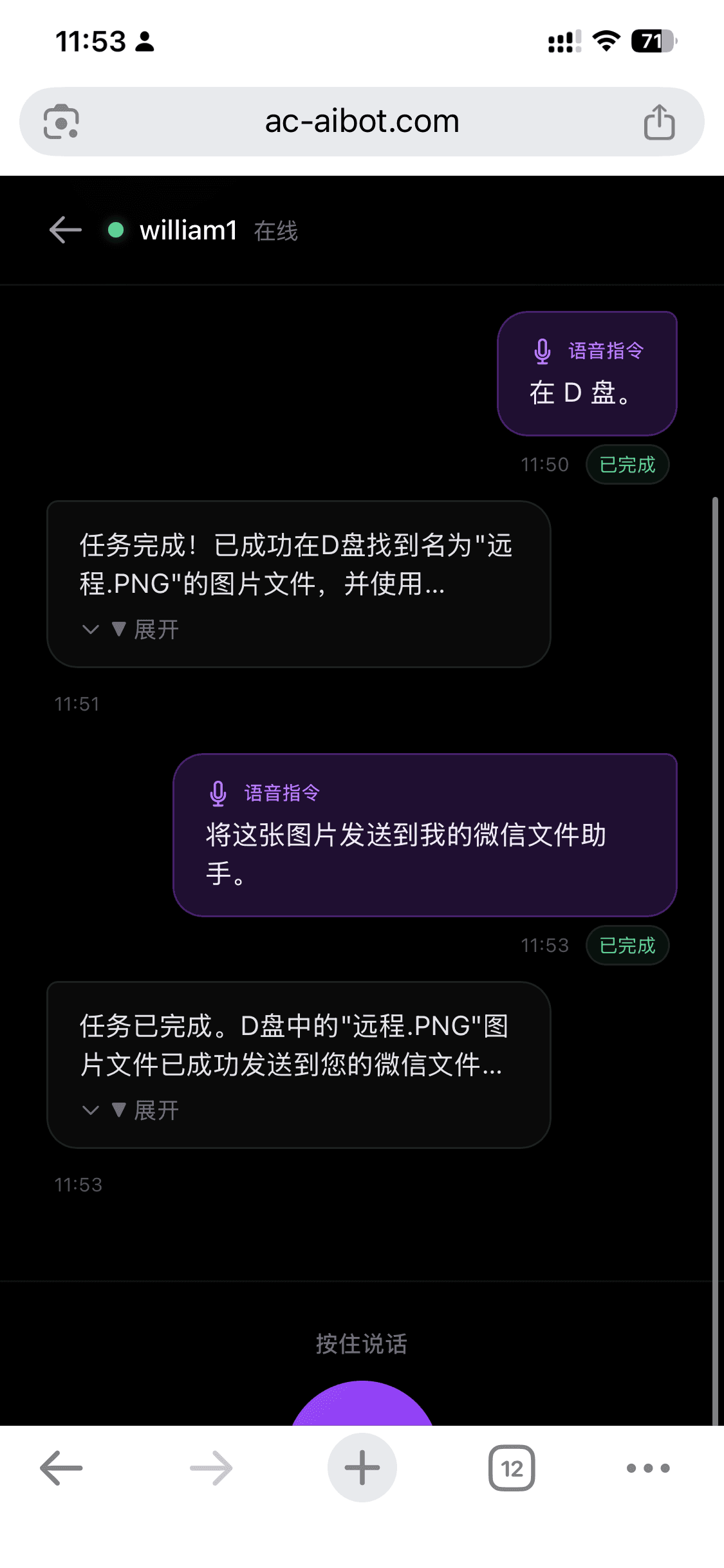Tap the new tab plus icon
The height and width of the screenshot is (1568, 724).
pyautogui.click(x=362, y=1468)
